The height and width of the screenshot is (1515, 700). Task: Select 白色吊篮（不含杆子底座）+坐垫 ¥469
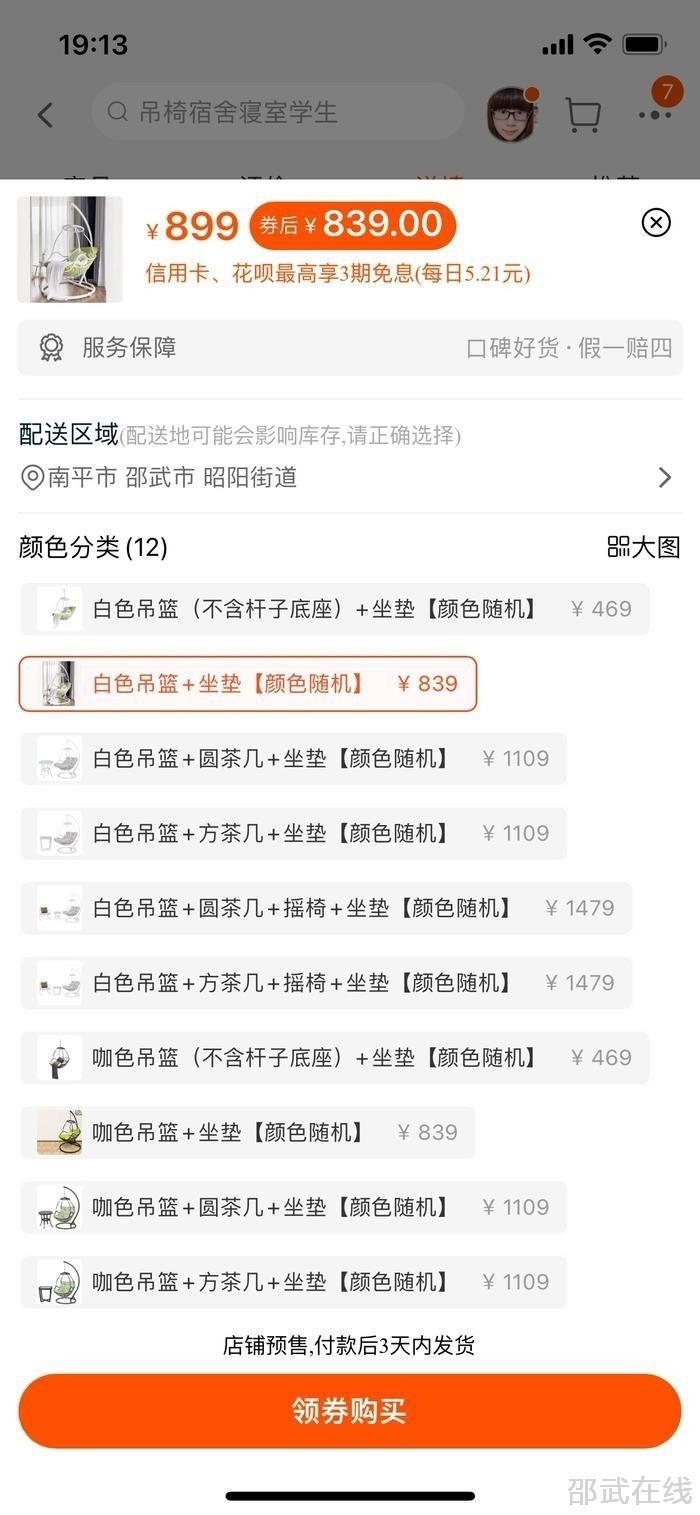pyautogui.click(x=334, y=609)
